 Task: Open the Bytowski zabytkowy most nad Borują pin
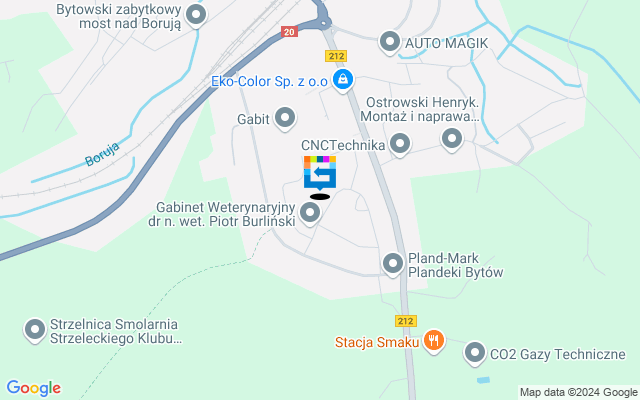pyautogui.click(x=196, y=14)
